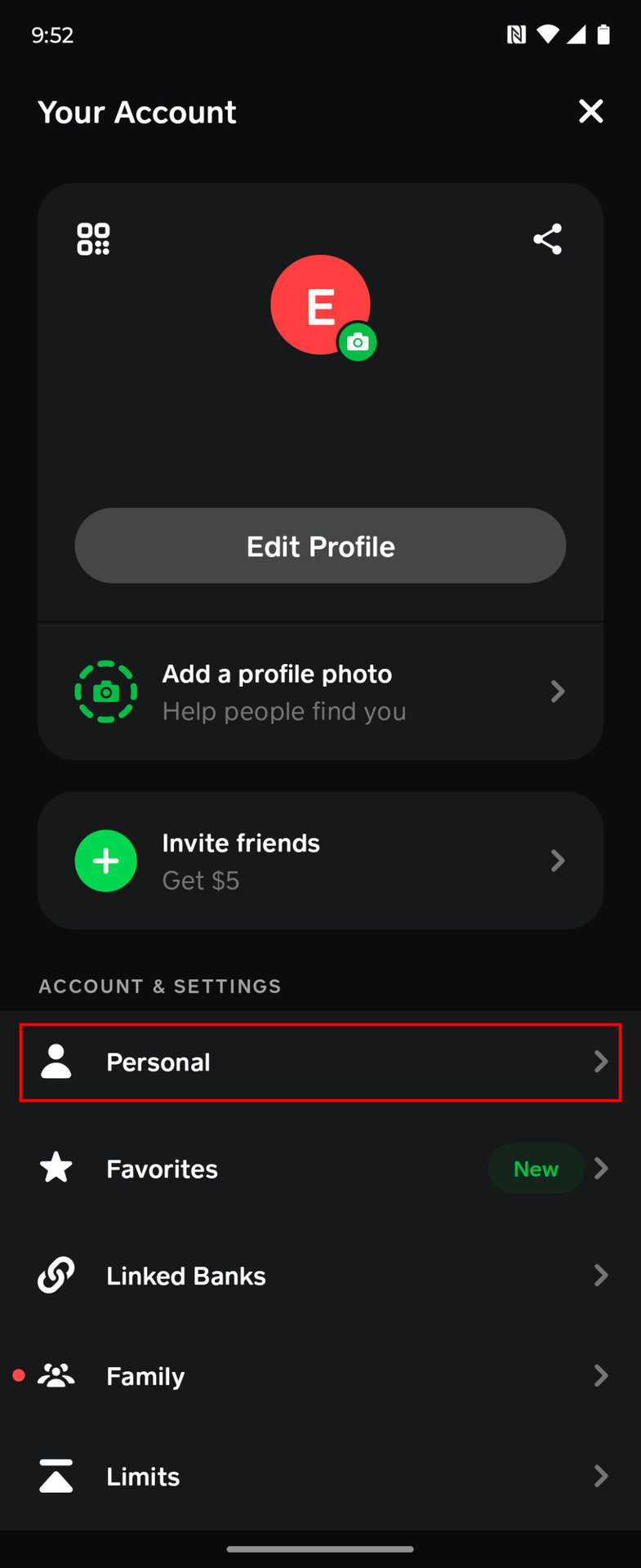The height and width of the screenshot is (1568, 641).
Task: Open the Family section
Action: point(320,1376)
